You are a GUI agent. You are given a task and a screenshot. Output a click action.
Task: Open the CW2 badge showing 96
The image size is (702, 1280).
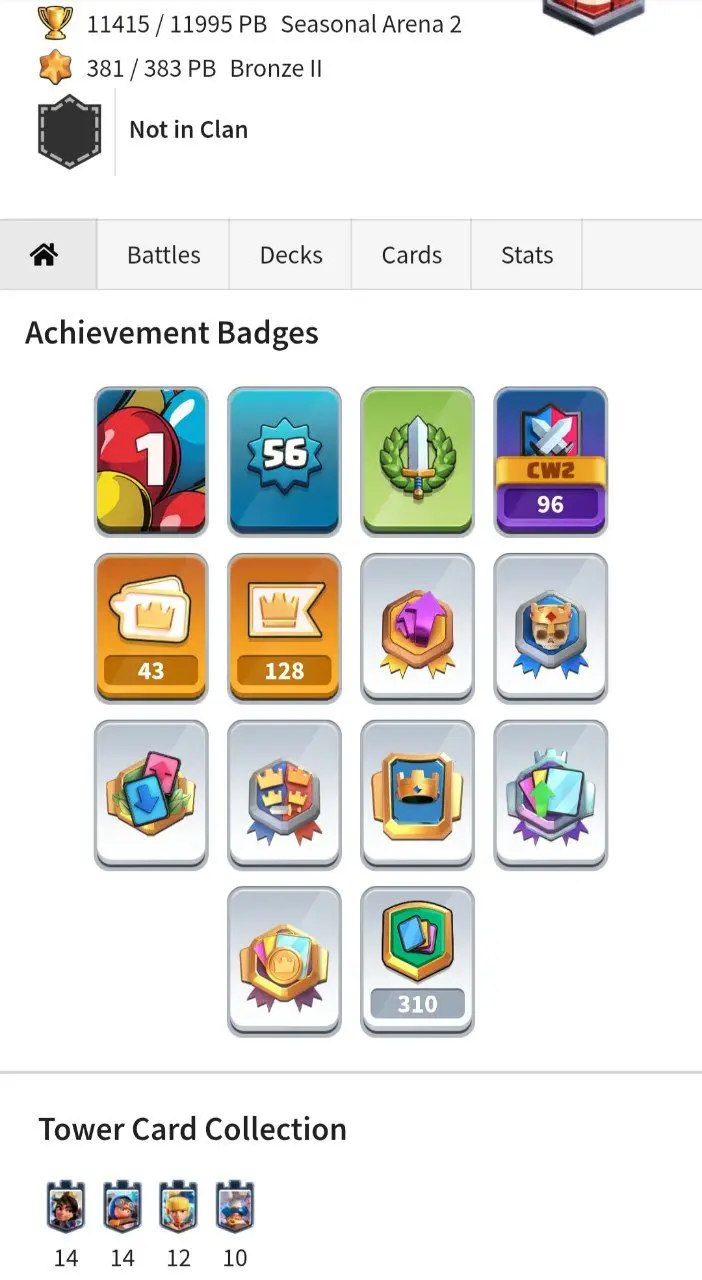[550, 461]
